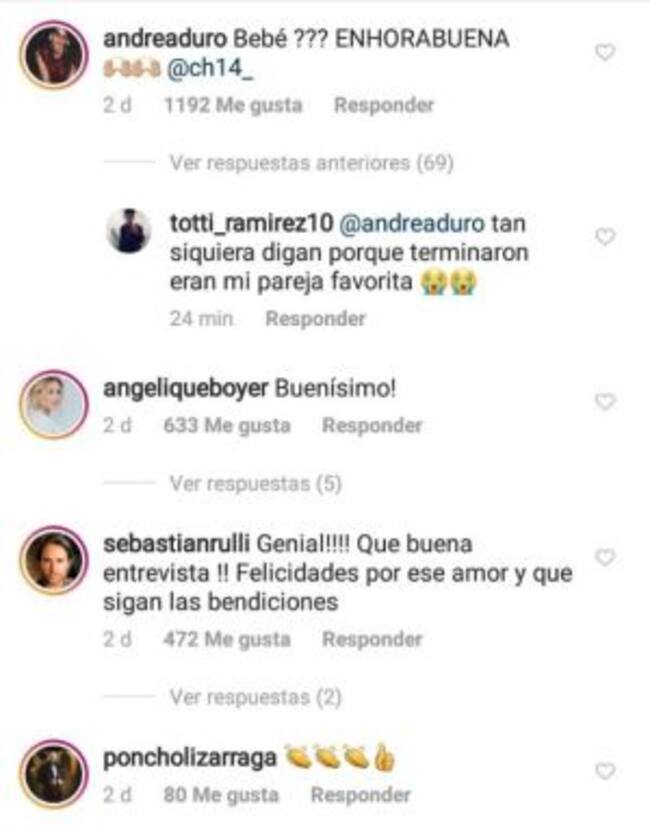Reply to poncholizarraga's comment
This screenshot has height=825, width=650.
click(360, 796)
